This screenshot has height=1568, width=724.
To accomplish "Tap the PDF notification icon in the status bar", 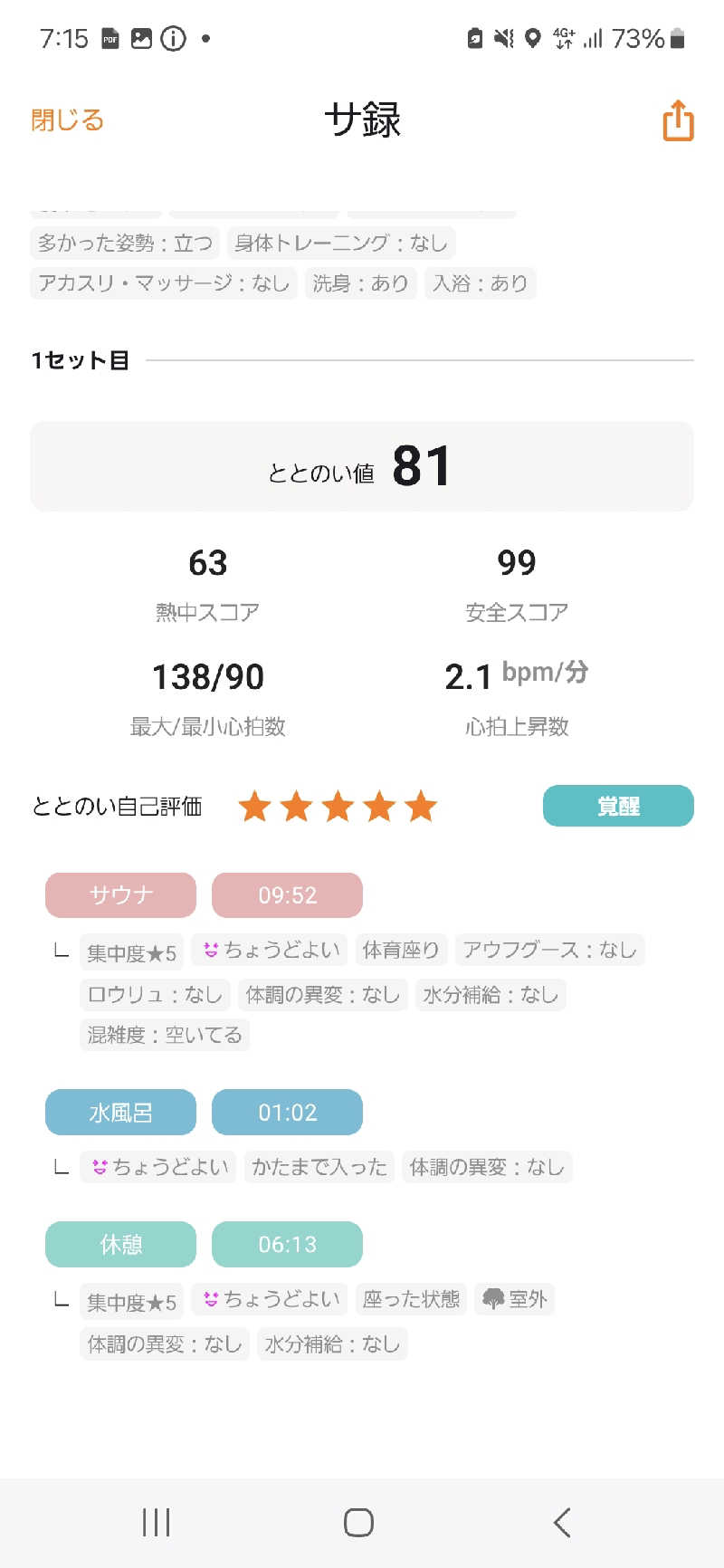I will click(110, 39).
